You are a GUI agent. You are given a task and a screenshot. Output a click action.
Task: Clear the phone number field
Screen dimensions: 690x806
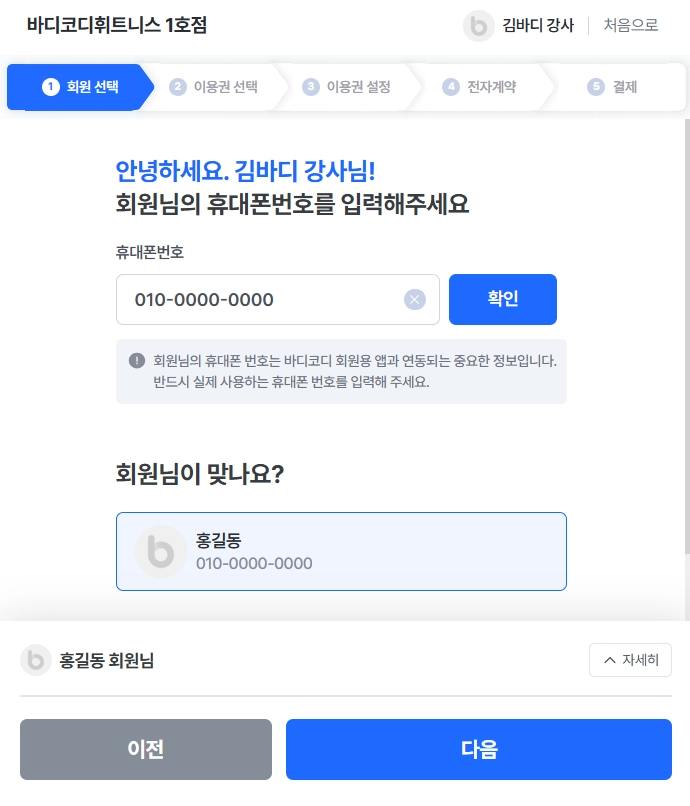point(415,300)
